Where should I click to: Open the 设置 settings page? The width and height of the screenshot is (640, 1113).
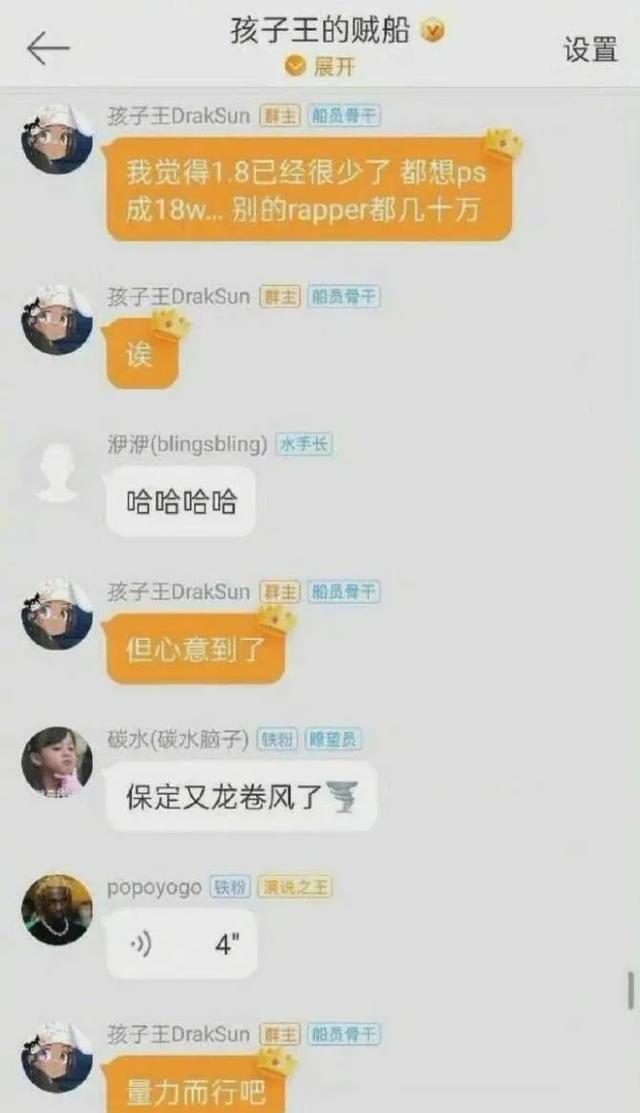click(590, 49)
